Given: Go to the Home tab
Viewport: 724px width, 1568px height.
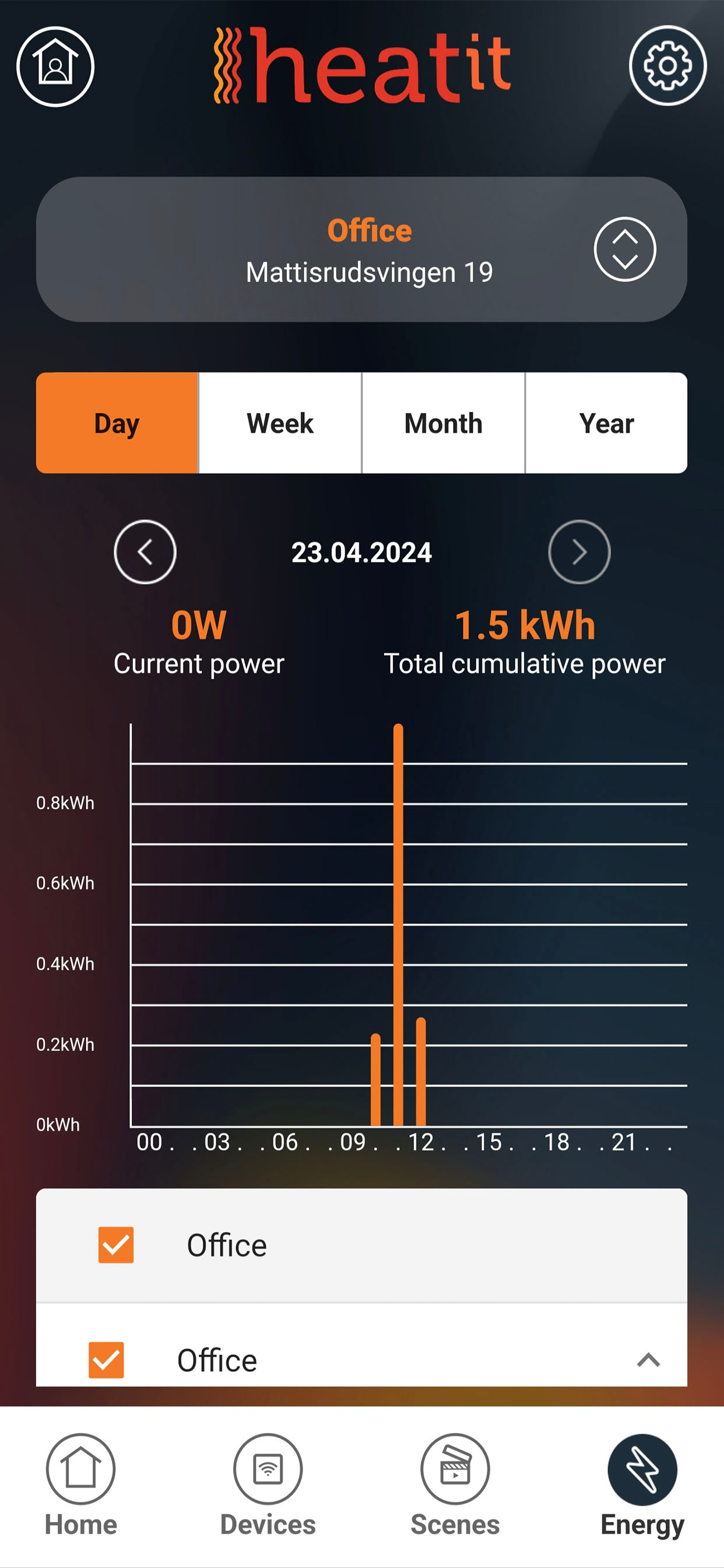Looking at the screenshot, I should pos(81,1485).
